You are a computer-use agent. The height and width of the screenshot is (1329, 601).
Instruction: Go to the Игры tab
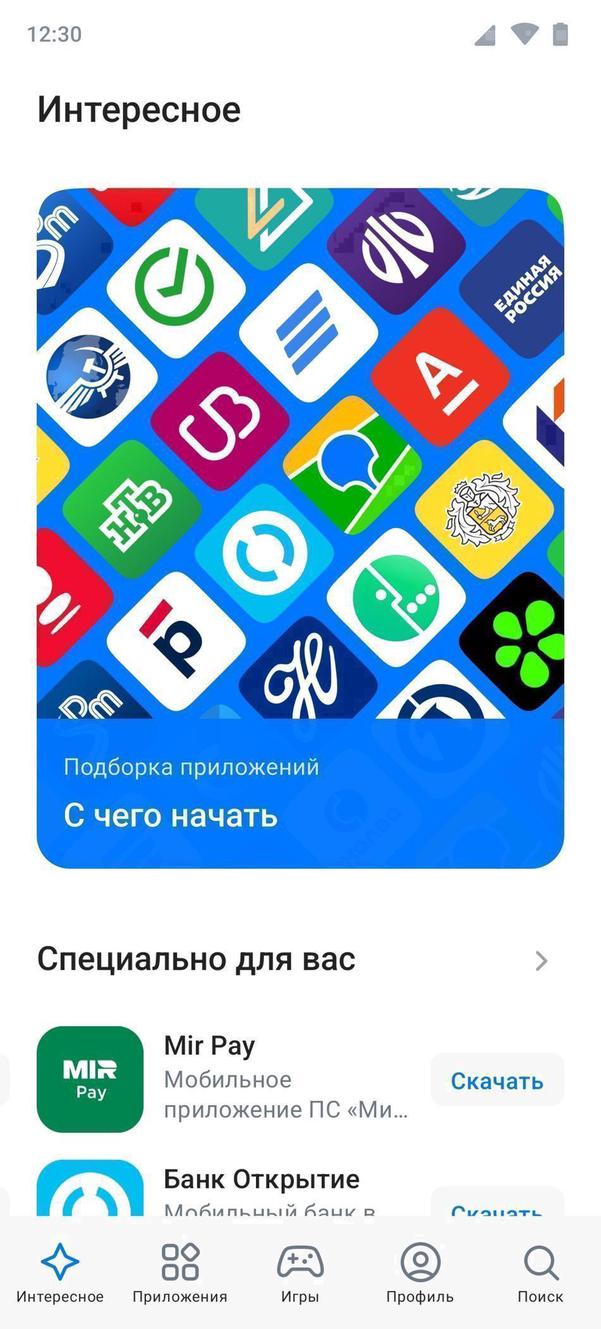pos(300,1273)
